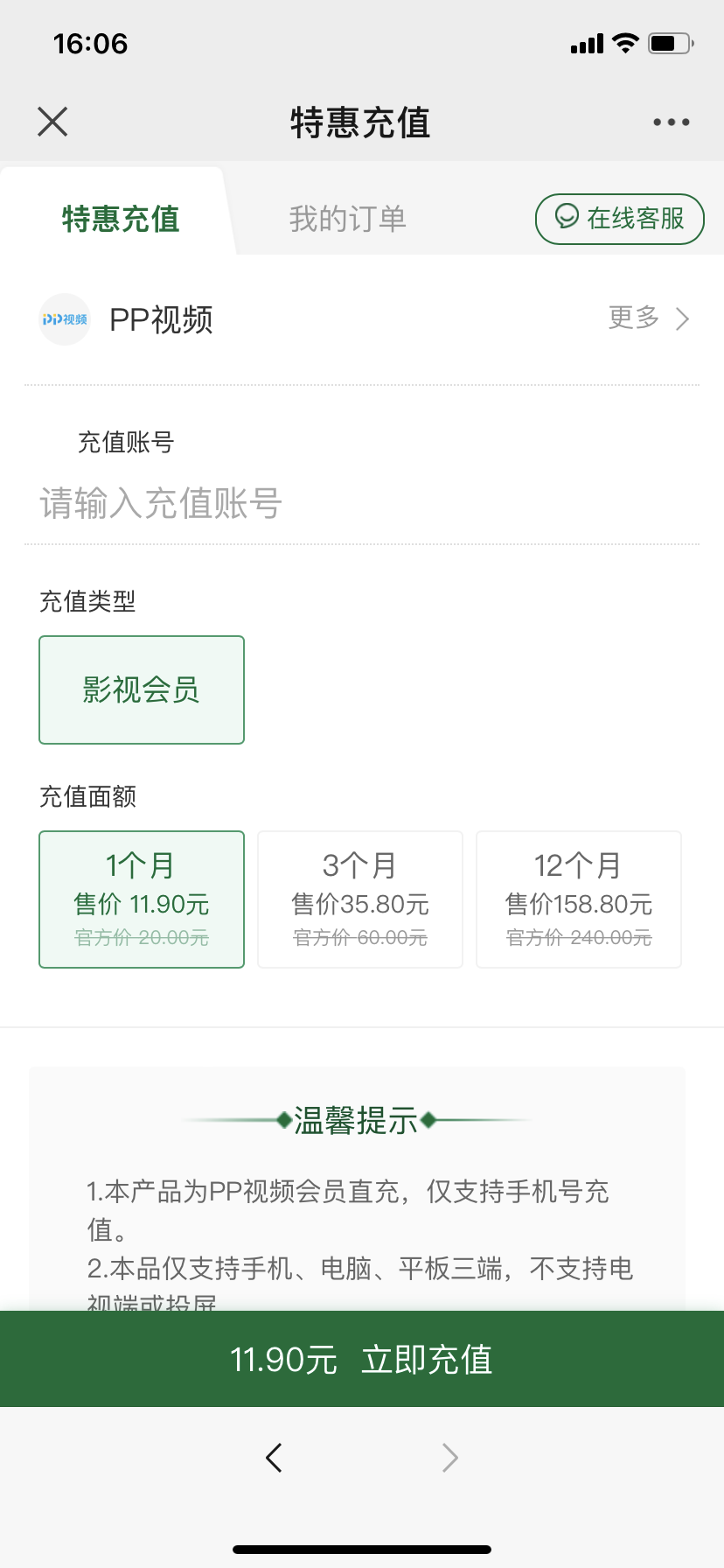The width and height of the screenshot is (724, 1568).
Task: Focus the 请输入充值账号 field
Action: [350, 504]
